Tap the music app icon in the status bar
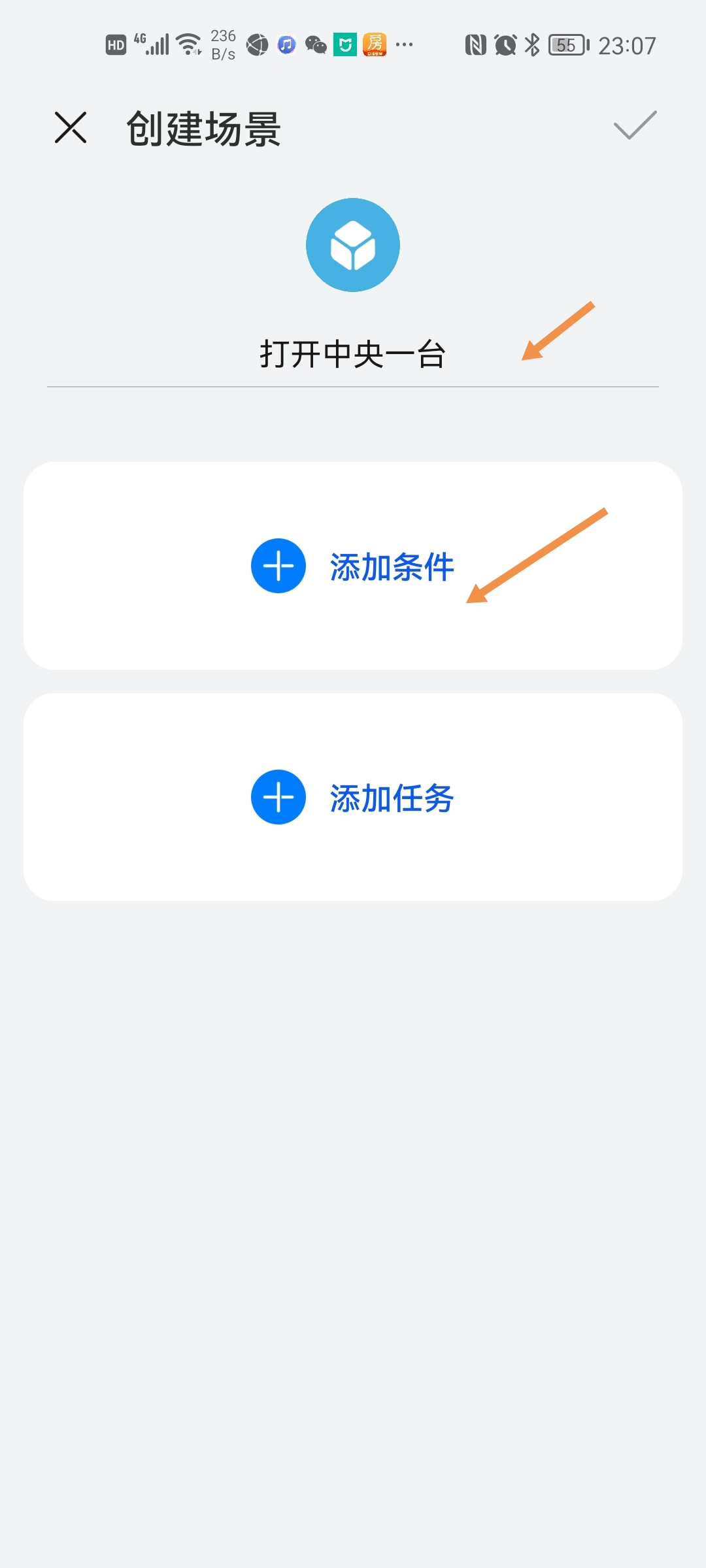This screenshot has width=706, height=1568. pyautogui.click(x=285, y=44)
